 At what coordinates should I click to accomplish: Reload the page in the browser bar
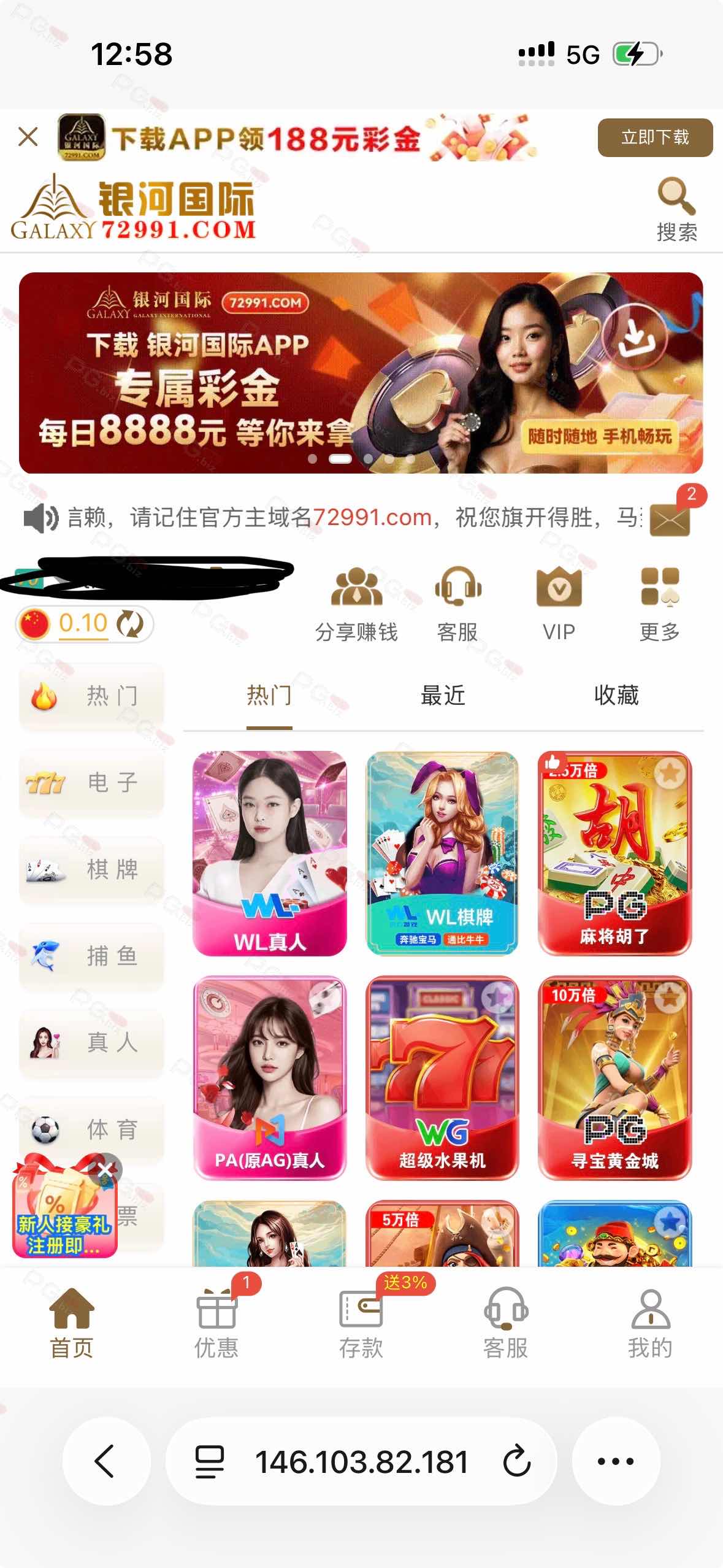click(516, 1461)
